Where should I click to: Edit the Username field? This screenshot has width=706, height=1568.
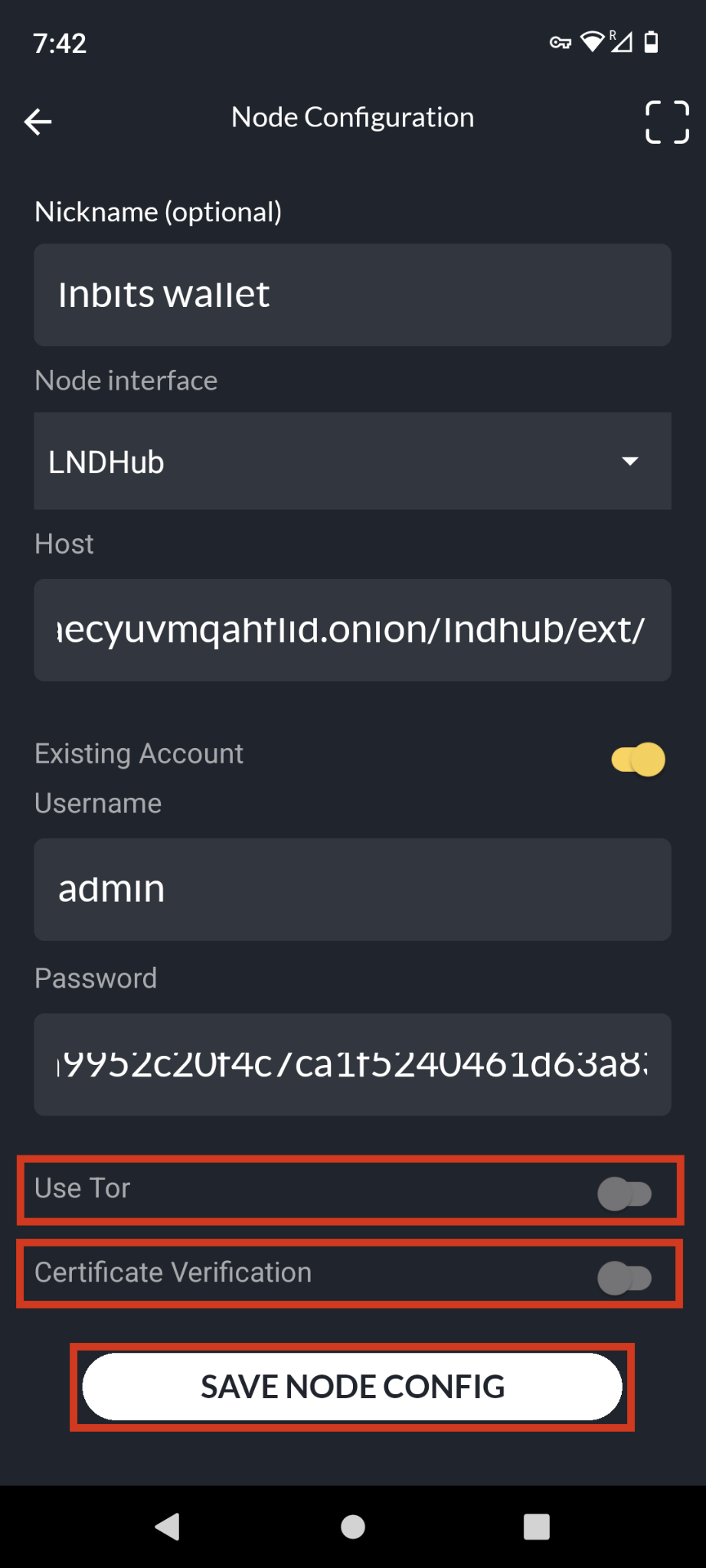[x=352, y=890]
